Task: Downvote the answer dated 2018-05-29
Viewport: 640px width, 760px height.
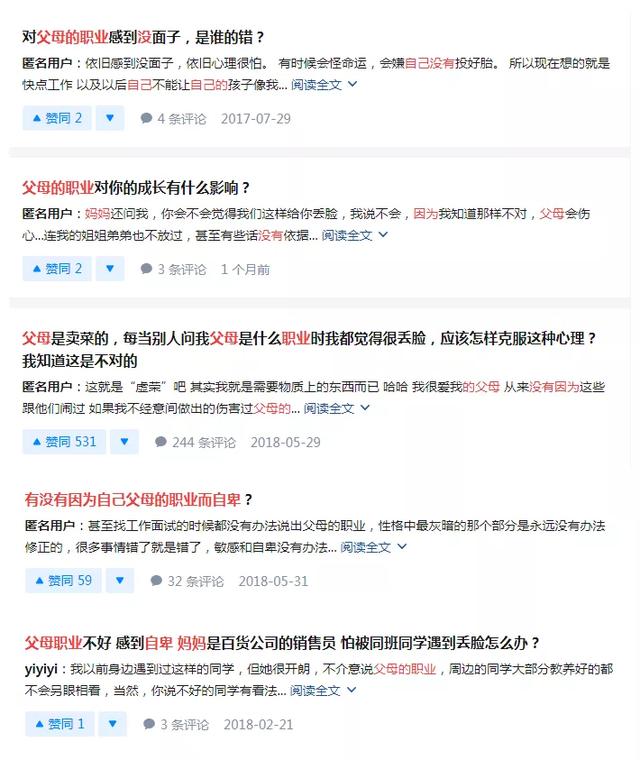Action: [x=124, y=442]
